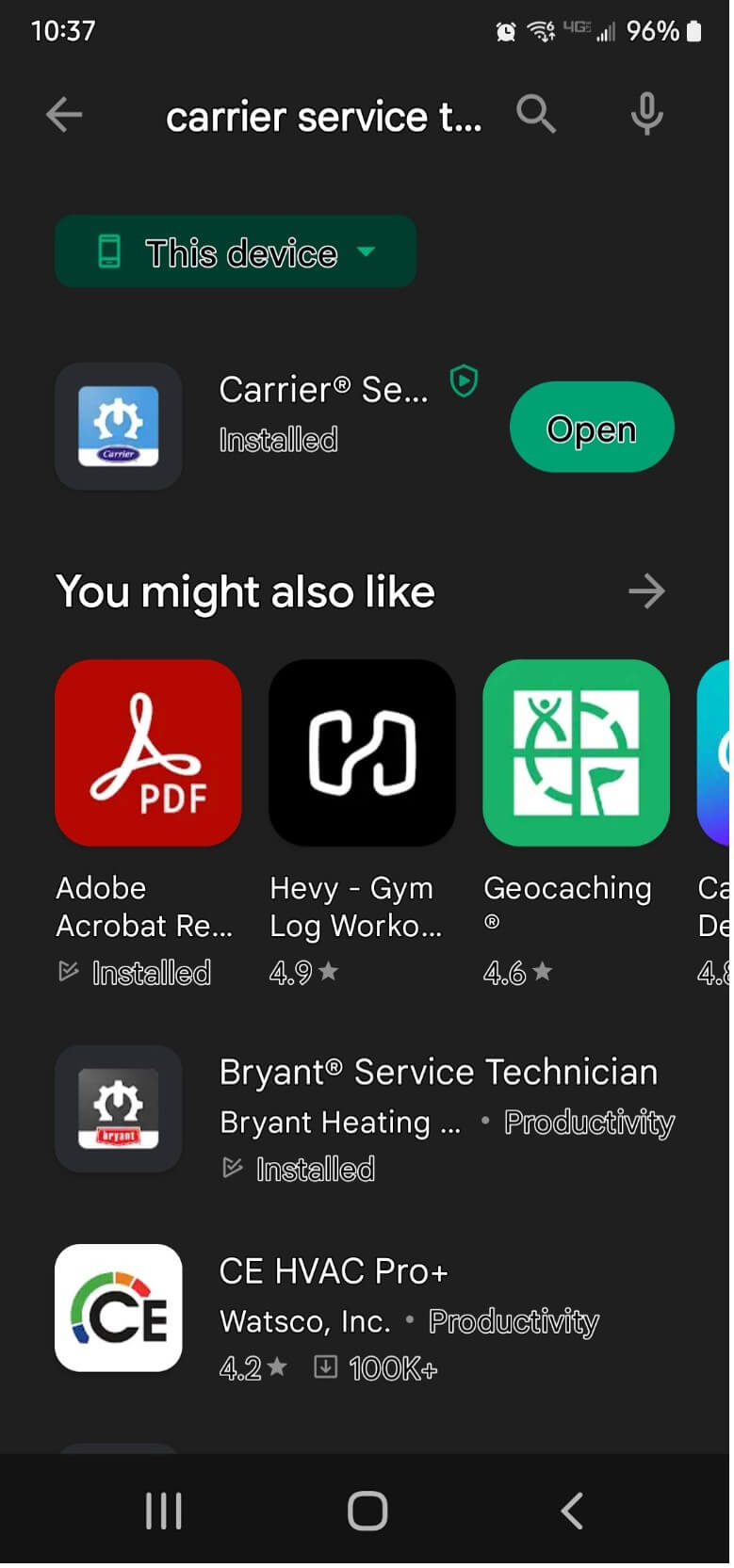Go back using the top-left arrow
The height and width of the screenshot is (1568, 734).
click(x=64, y=115)
